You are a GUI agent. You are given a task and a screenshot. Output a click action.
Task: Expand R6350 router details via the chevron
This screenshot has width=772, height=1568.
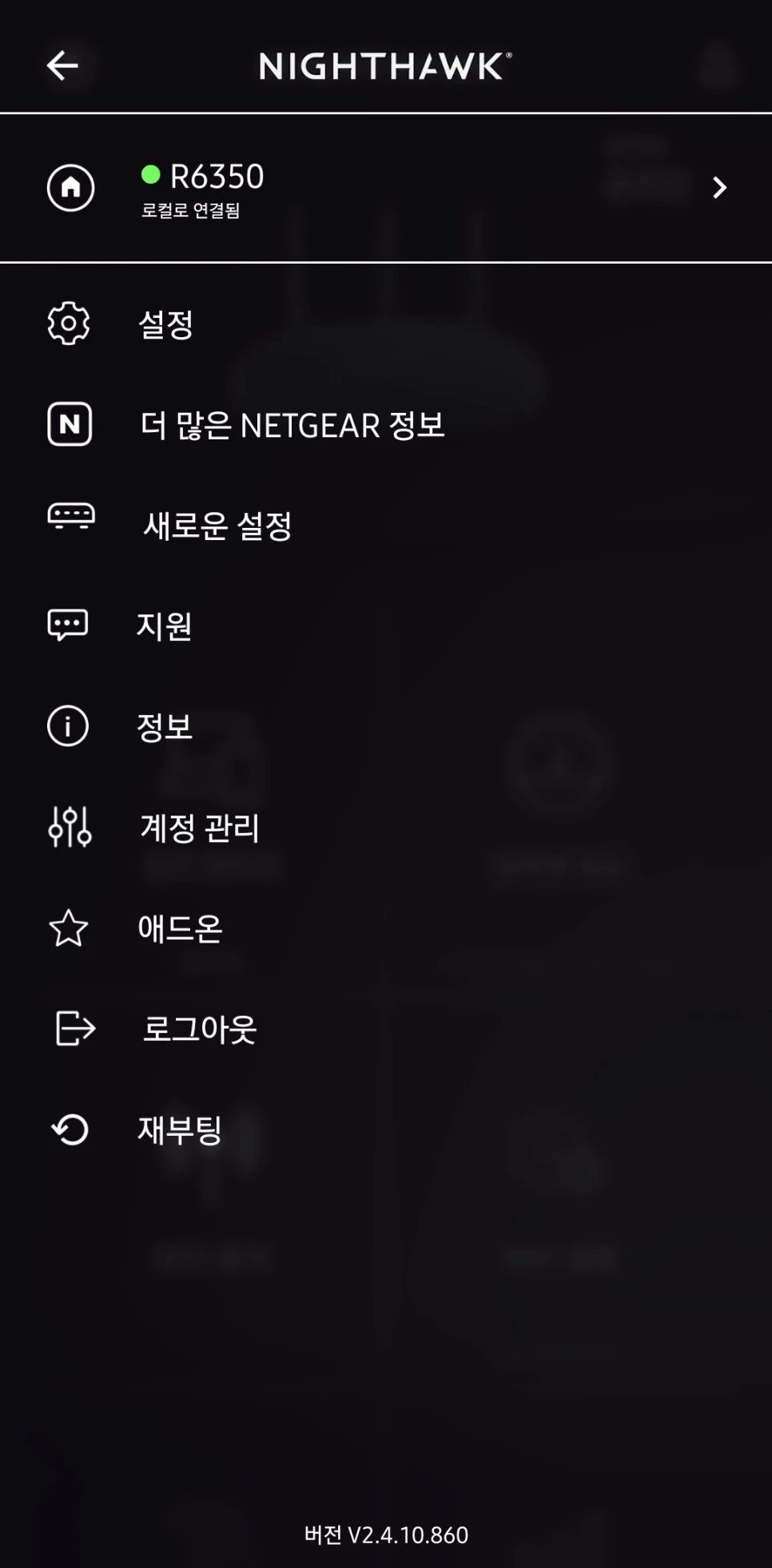[x=718, y=188]
